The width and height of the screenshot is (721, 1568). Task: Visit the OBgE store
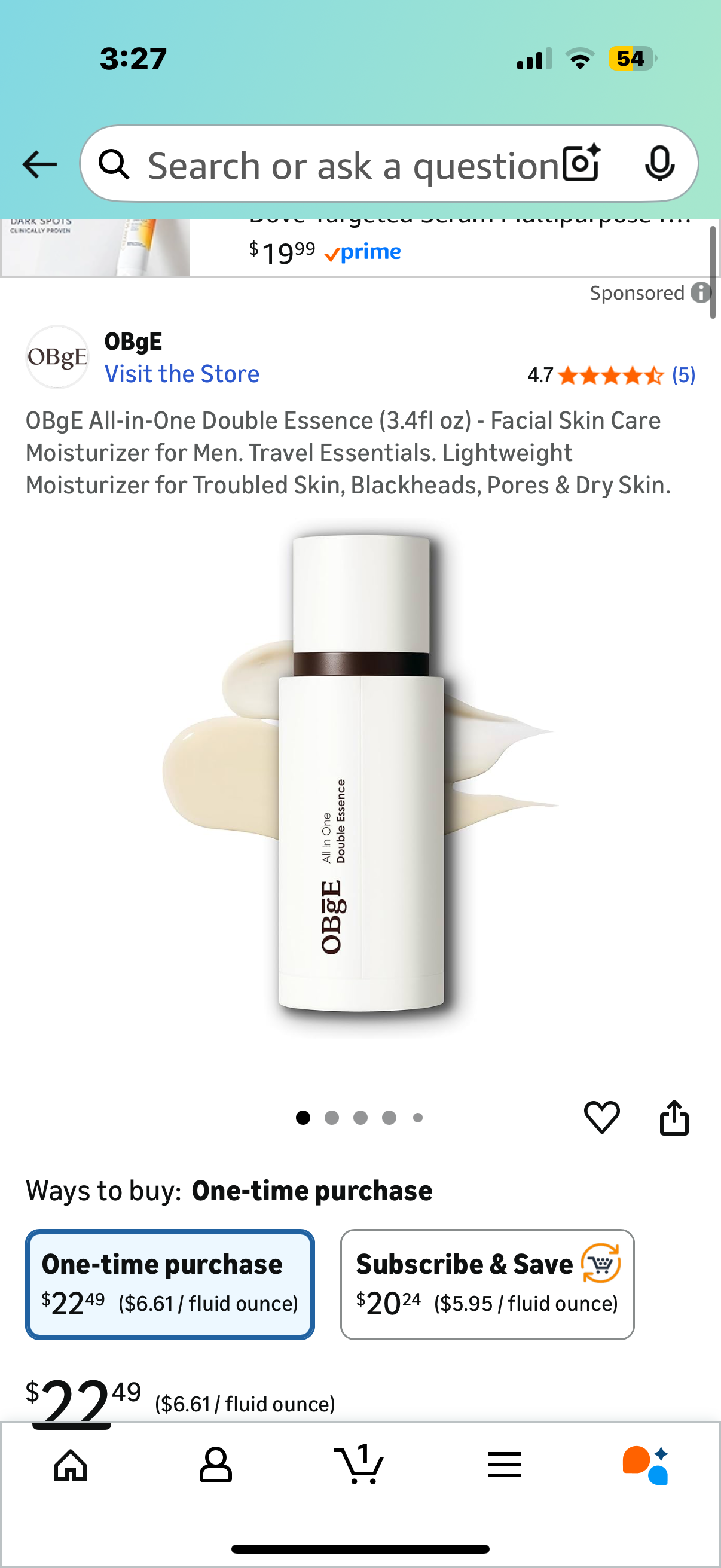pos(182,374)
